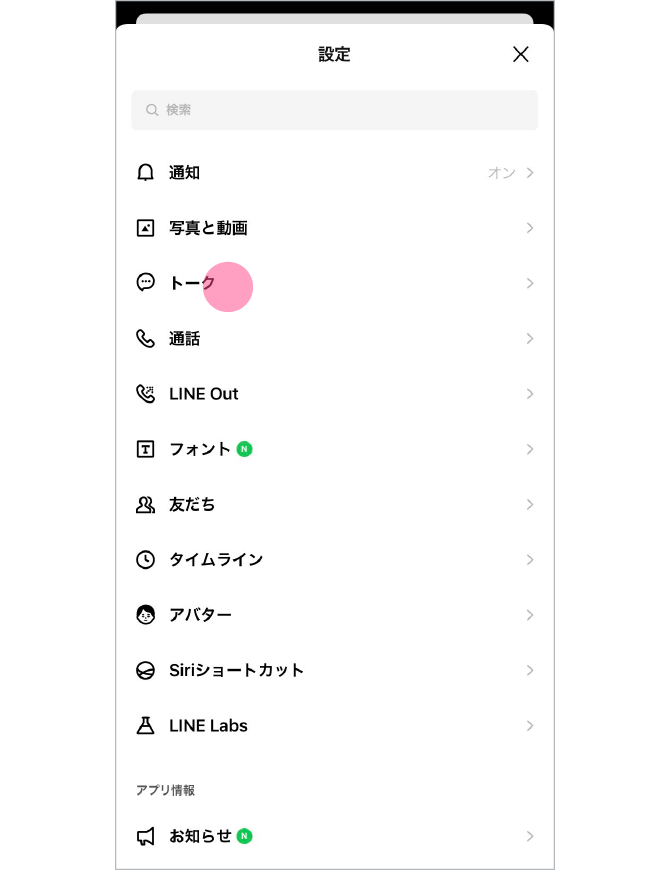Open 通話 call settings
Screen dimensions: 670x870
[x=334, y=339]
